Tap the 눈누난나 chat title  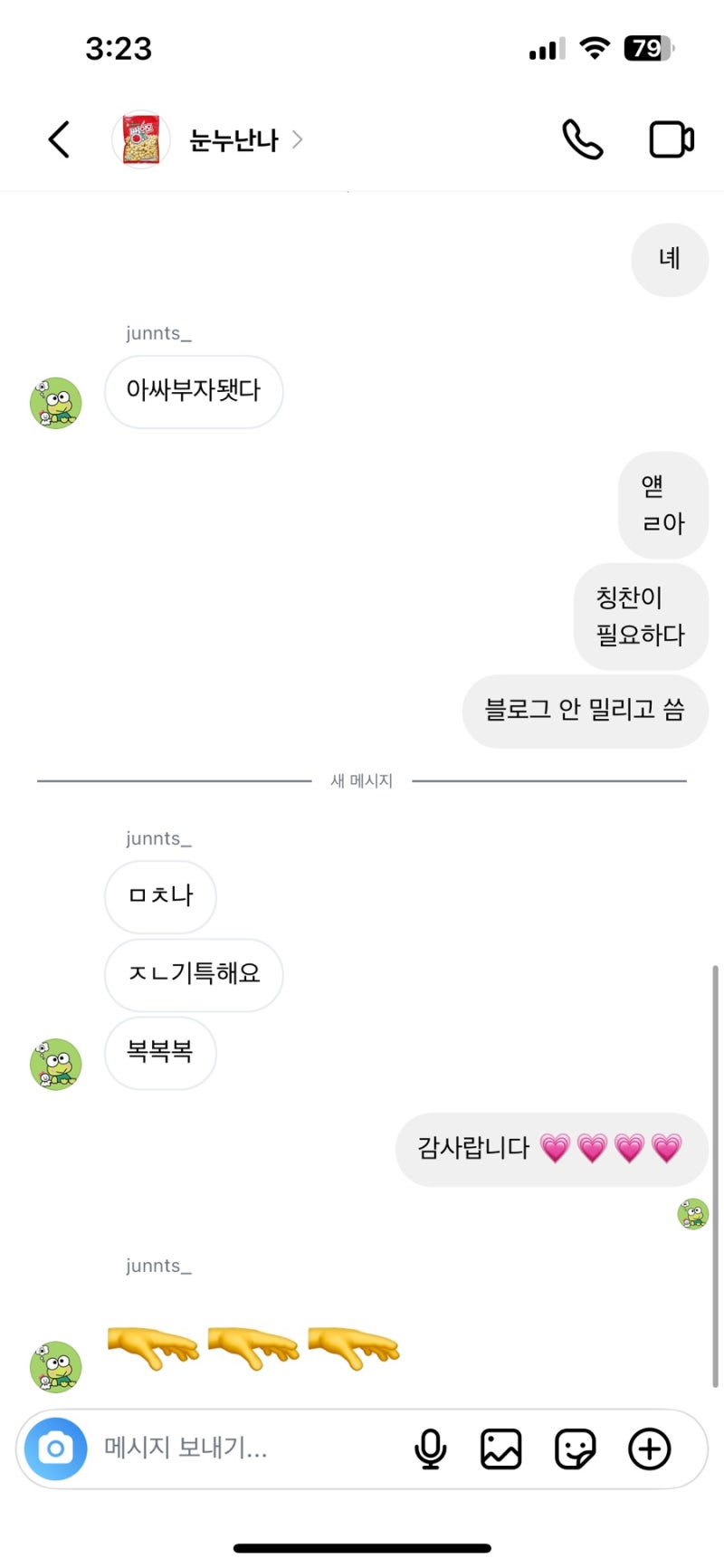(234, 140)
